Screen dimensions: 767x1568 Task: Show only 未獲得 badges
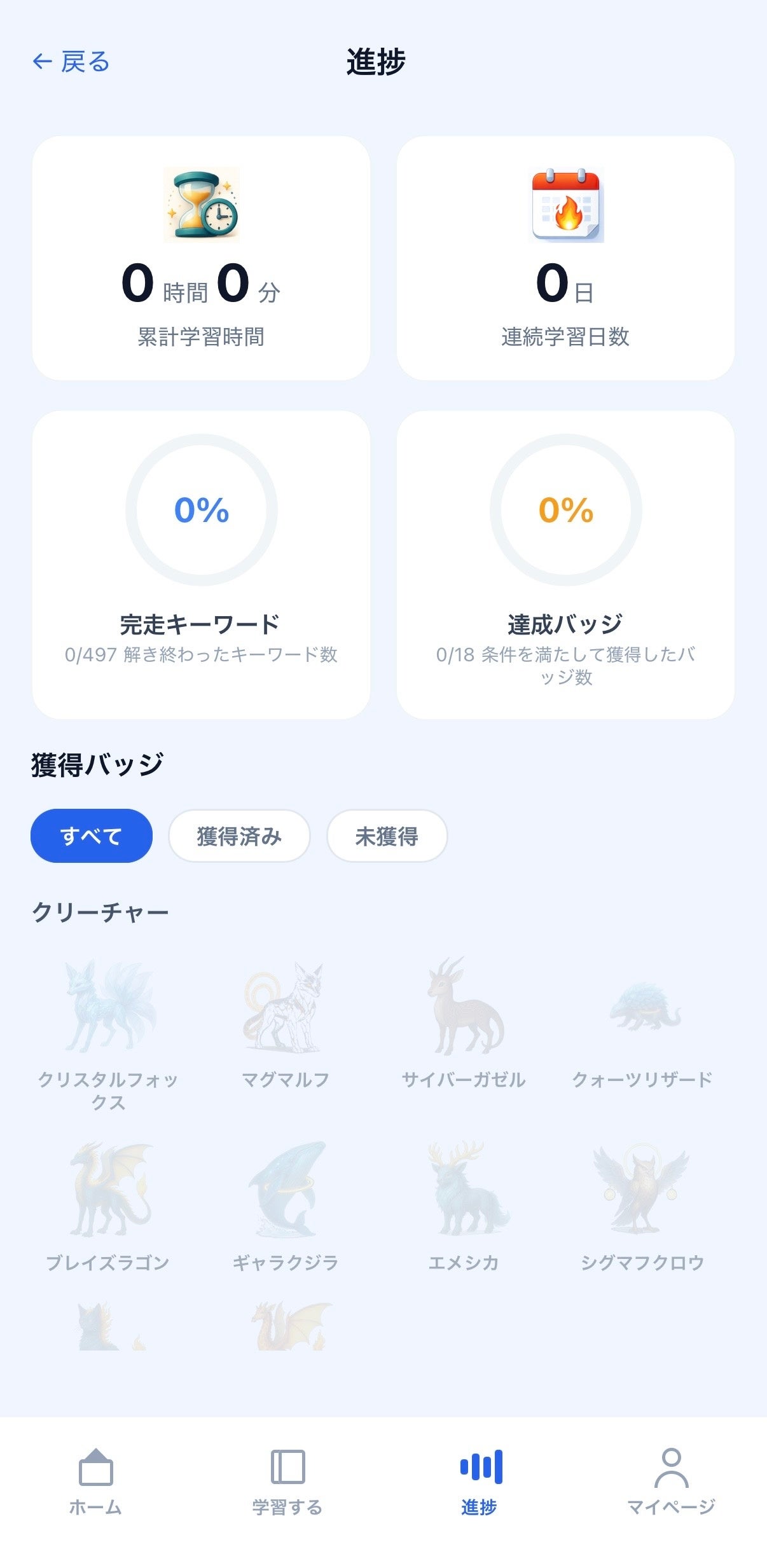(x=387, y=836)
